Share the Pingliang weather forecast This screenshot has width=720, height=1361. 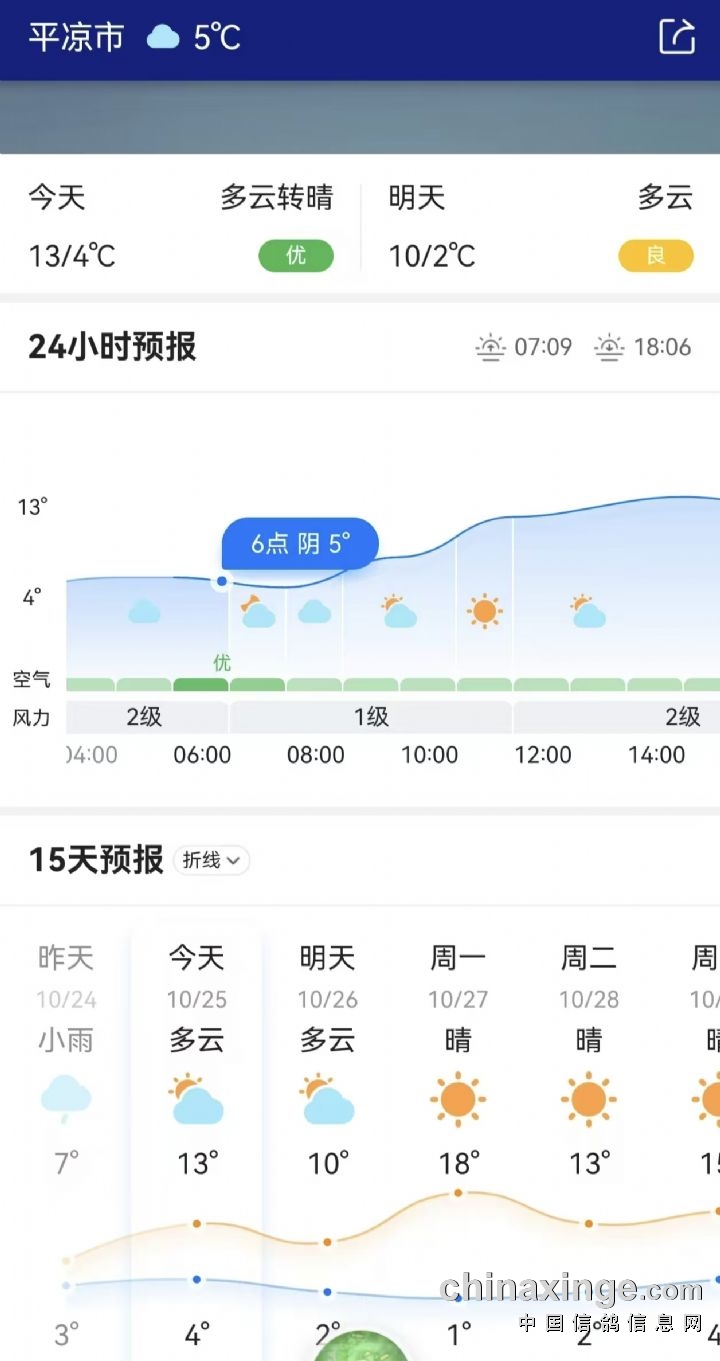point(677,36)
